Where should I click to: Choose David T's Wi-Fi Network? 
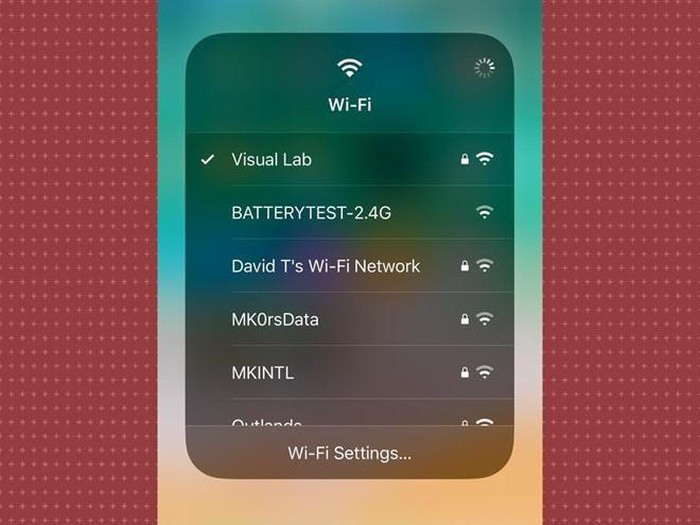[325, 266]
